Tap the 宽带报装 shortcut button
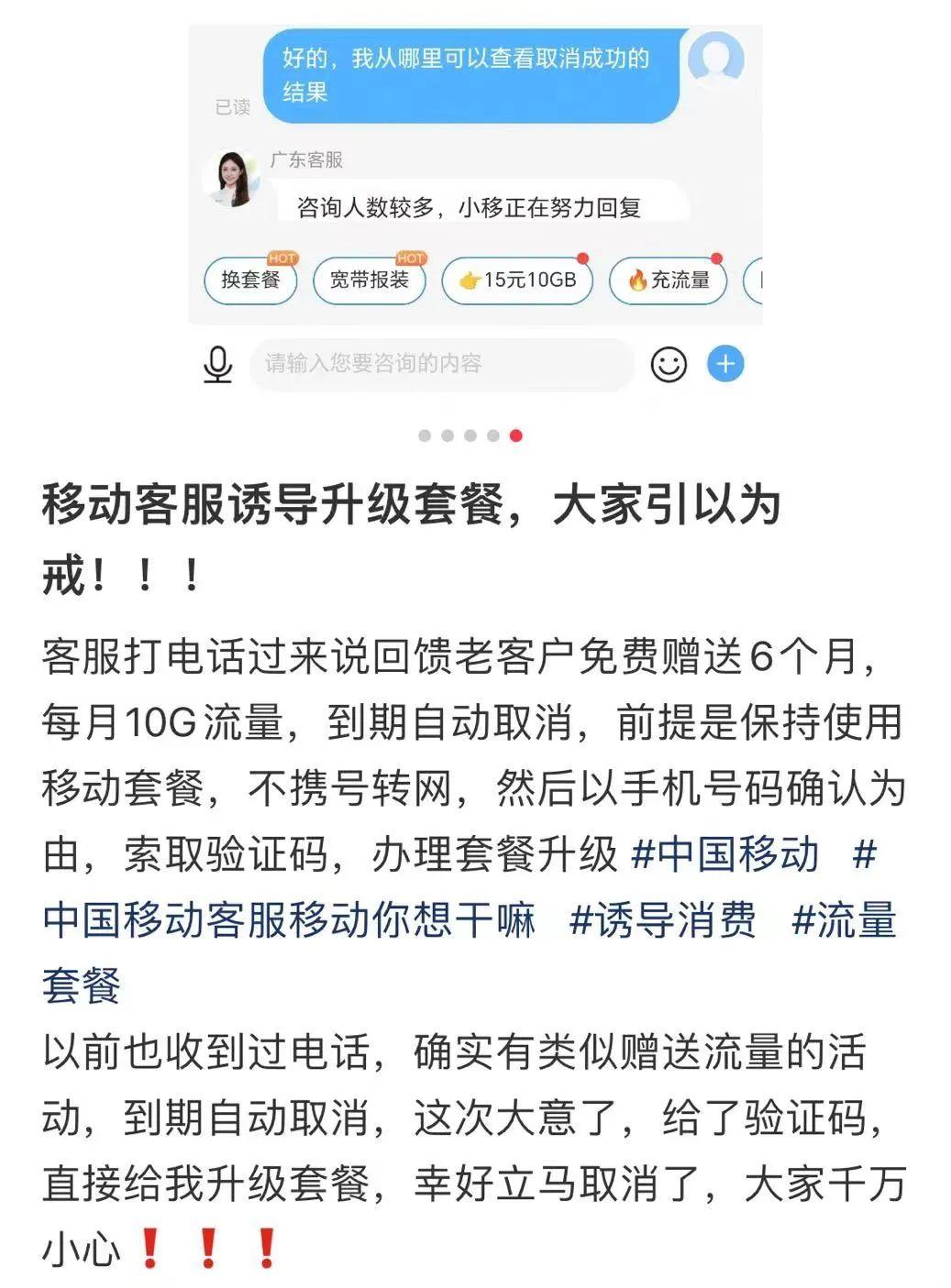This screenshot has width=951, height=1288. (x=370, y=281)
